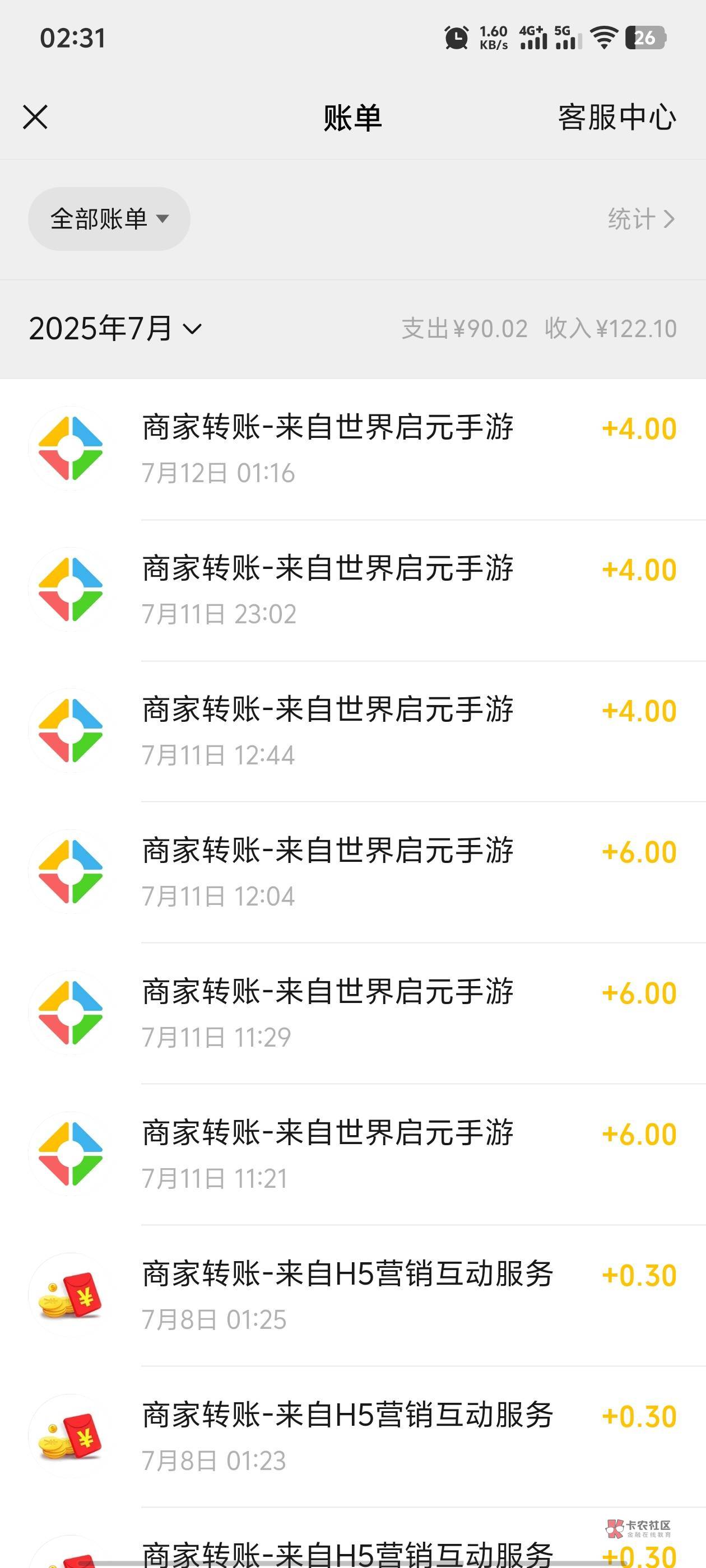Close the bill page
This screenshot has height=1568, width=706.
[35, 117]
